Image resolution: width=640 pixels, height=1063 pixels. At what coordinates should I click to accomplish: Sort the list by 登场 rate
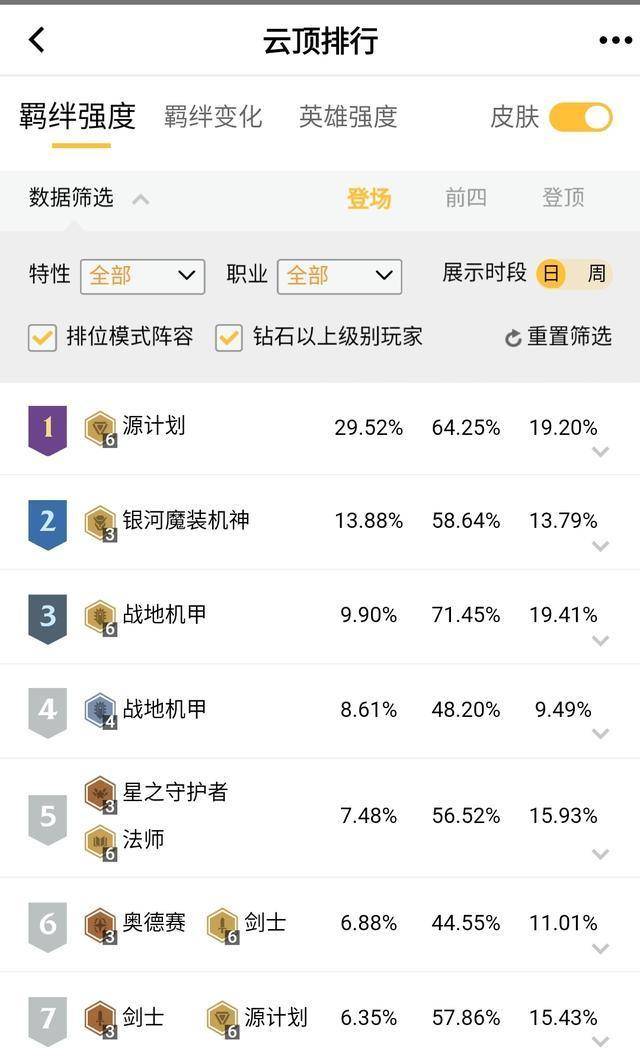pyautogui.click(x=369, y=198)
